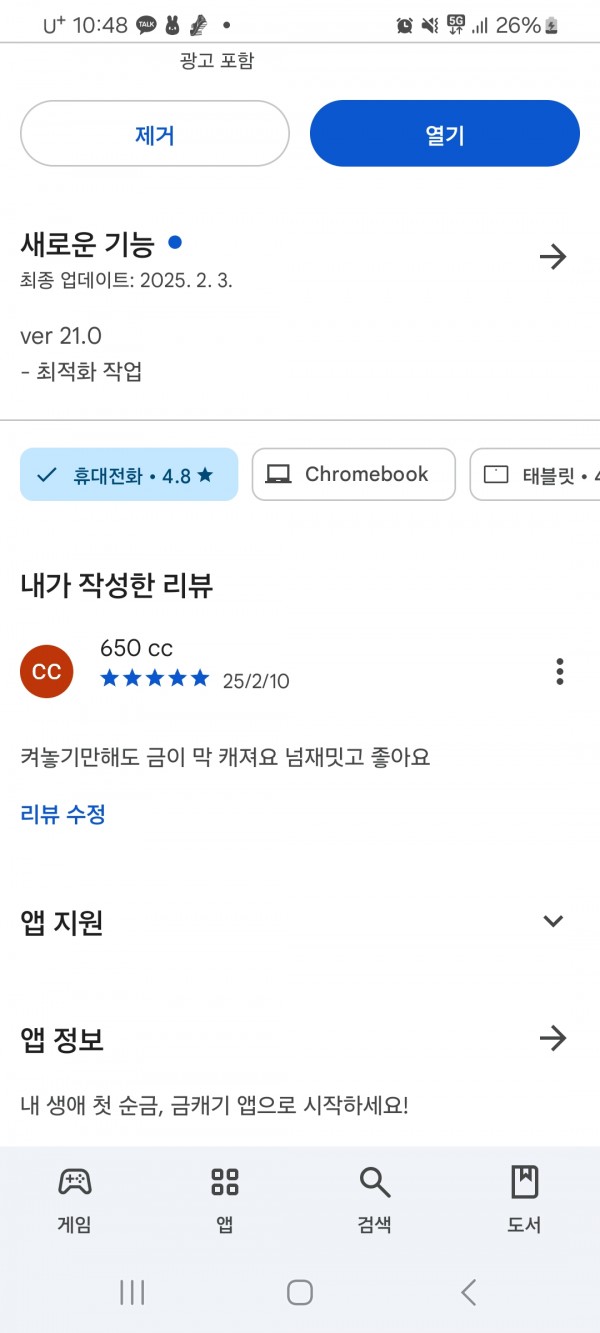
Task: Open the 새로운 기능 details arrow
Action: pyautogui.click(x=553, y=257)
